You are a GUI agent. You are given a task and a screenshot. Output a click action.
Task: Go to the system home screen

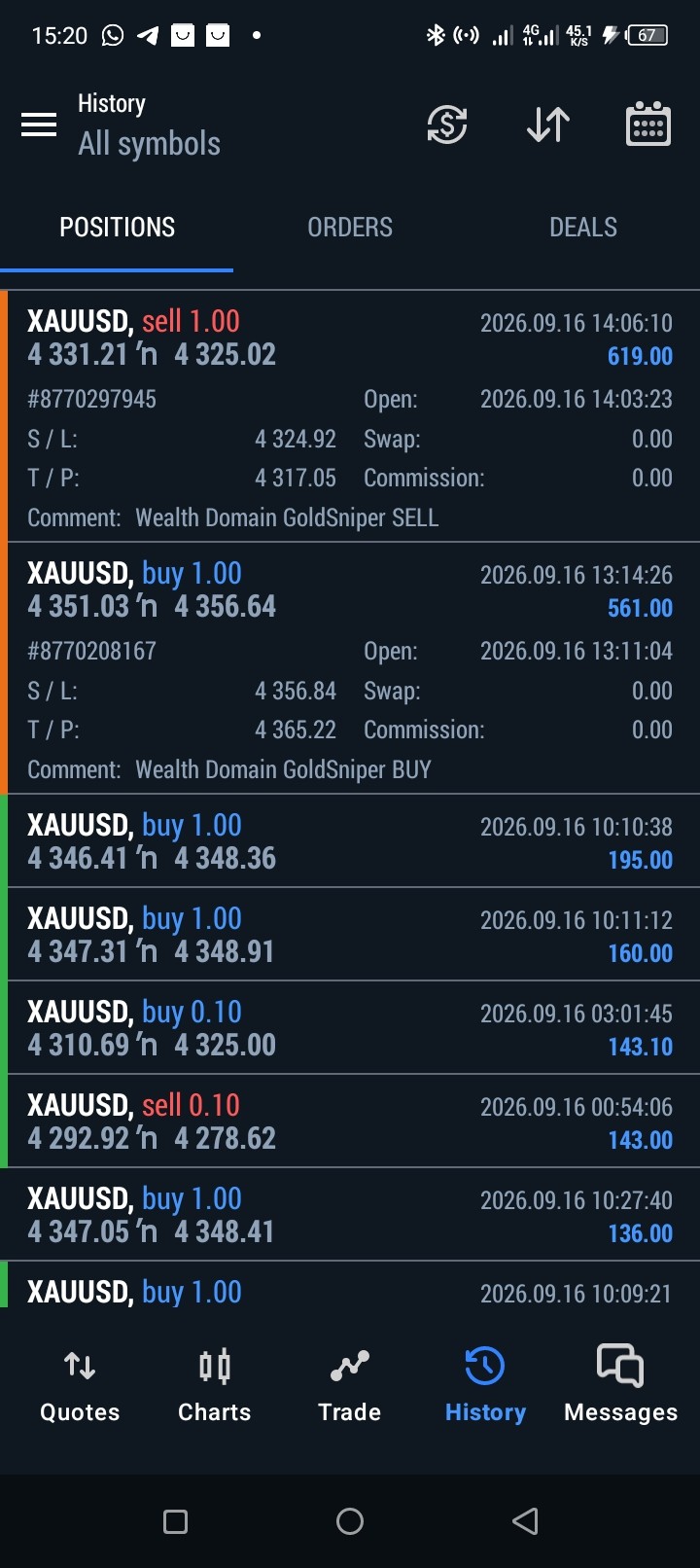coord(350,1521)
